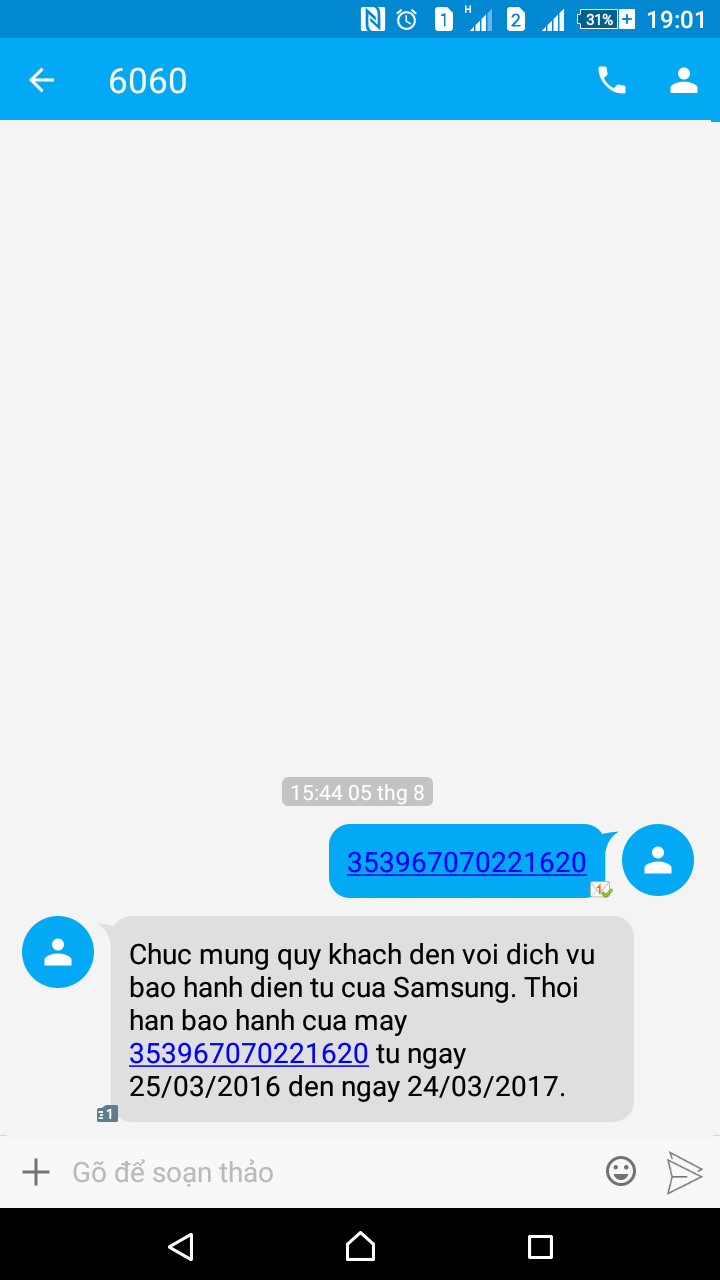
Task: Go to the home screen
Action: tap(360, 1246)
